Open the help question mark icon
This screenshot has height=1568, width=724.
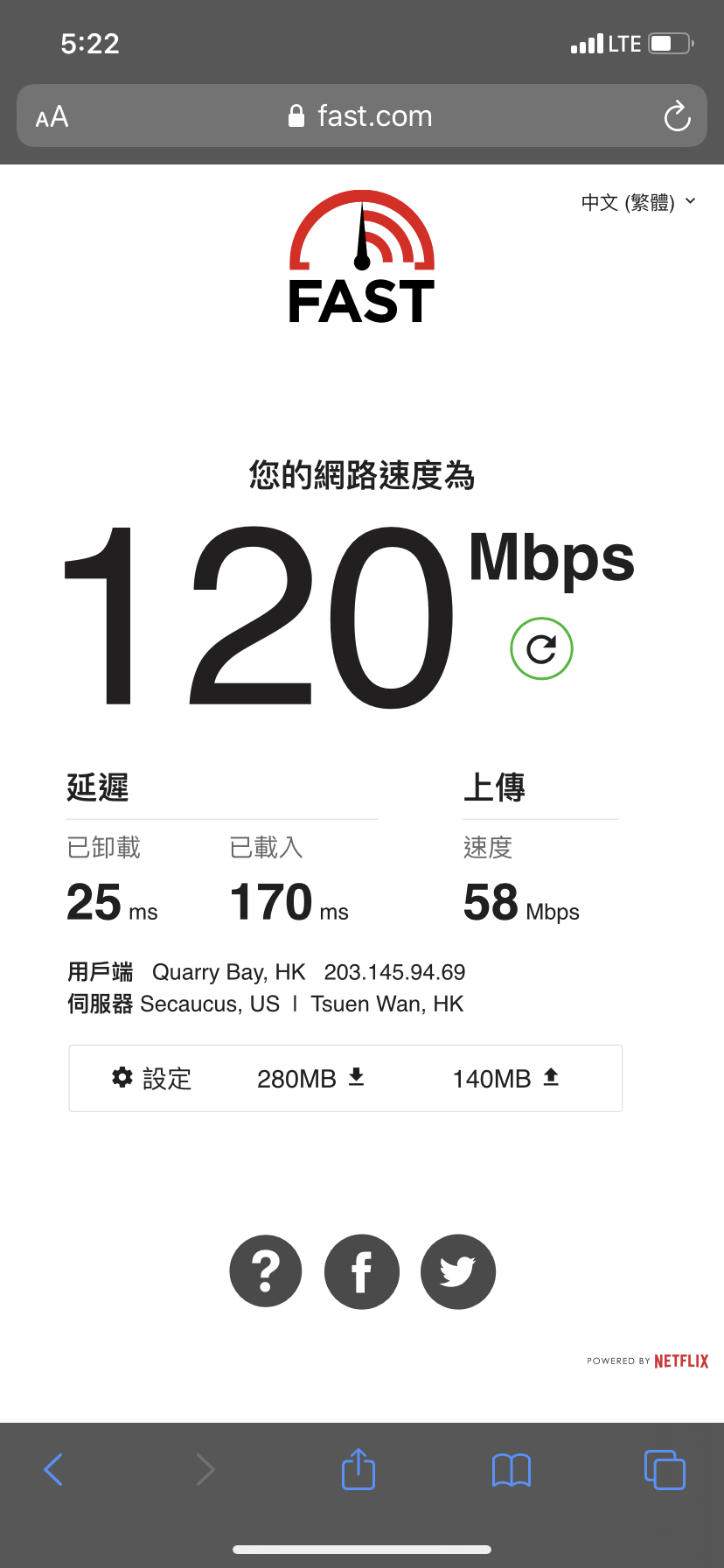(x=266, y=1271)
